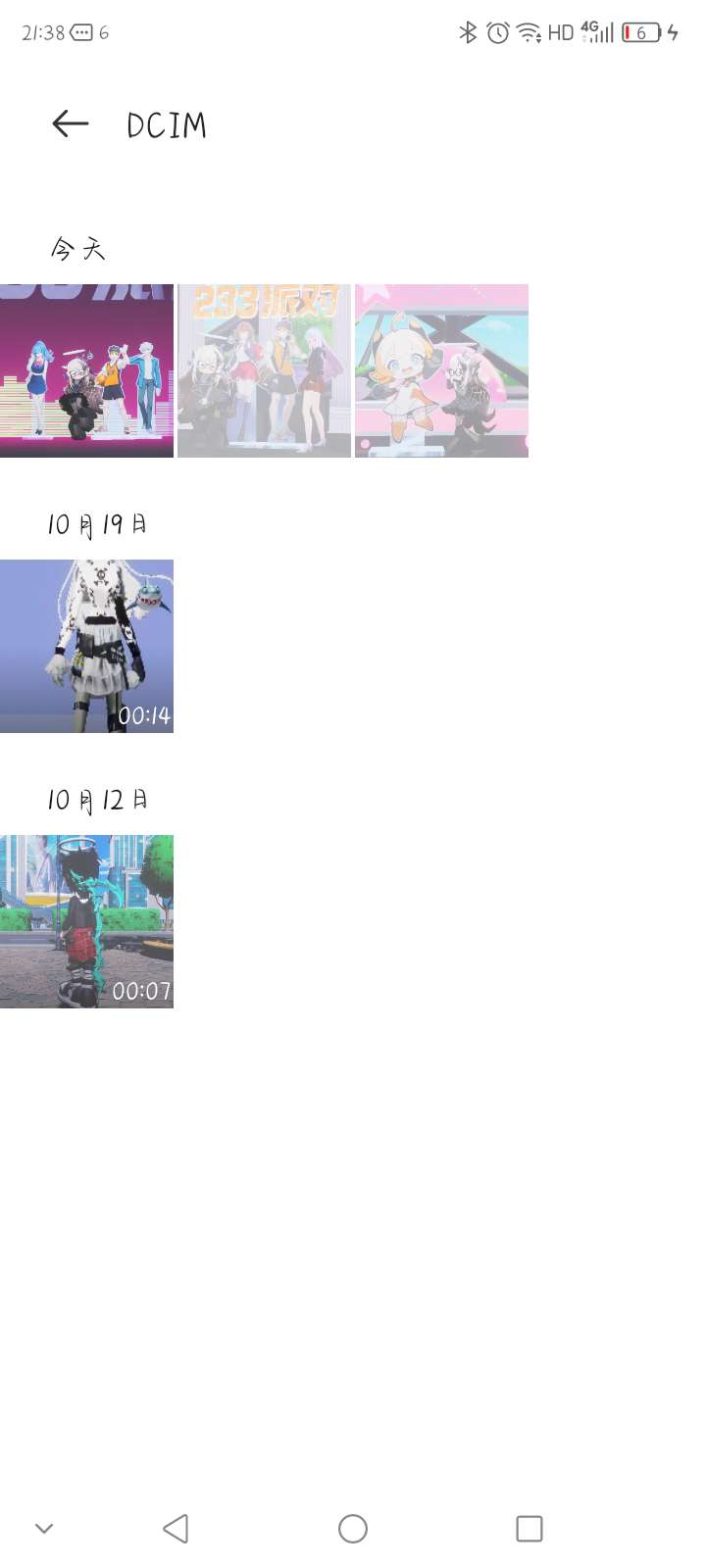
Task: Go back from the DCIM folder
Action: click(71, 123)
